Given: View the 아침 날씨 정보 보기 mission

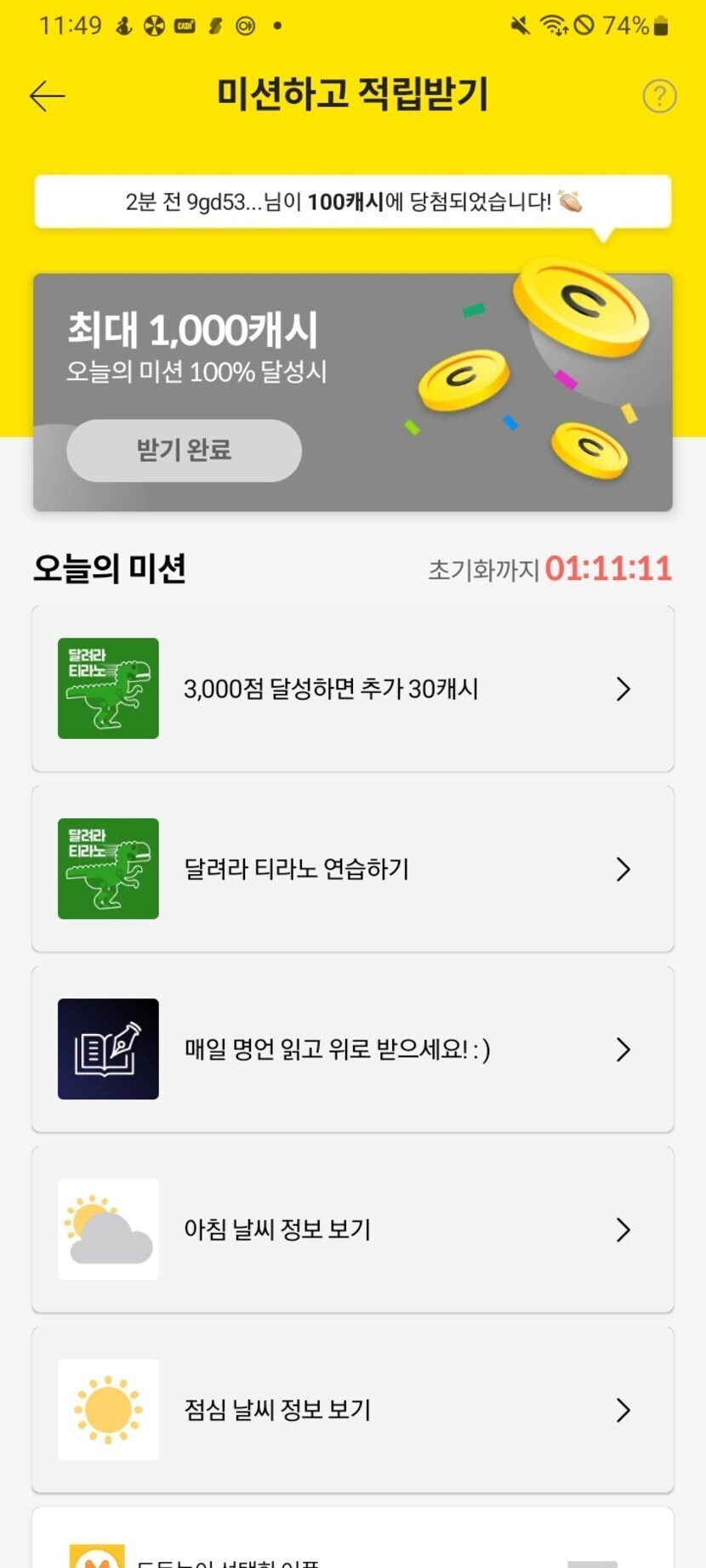Looking at the screenshot, I should (352, 1230).
